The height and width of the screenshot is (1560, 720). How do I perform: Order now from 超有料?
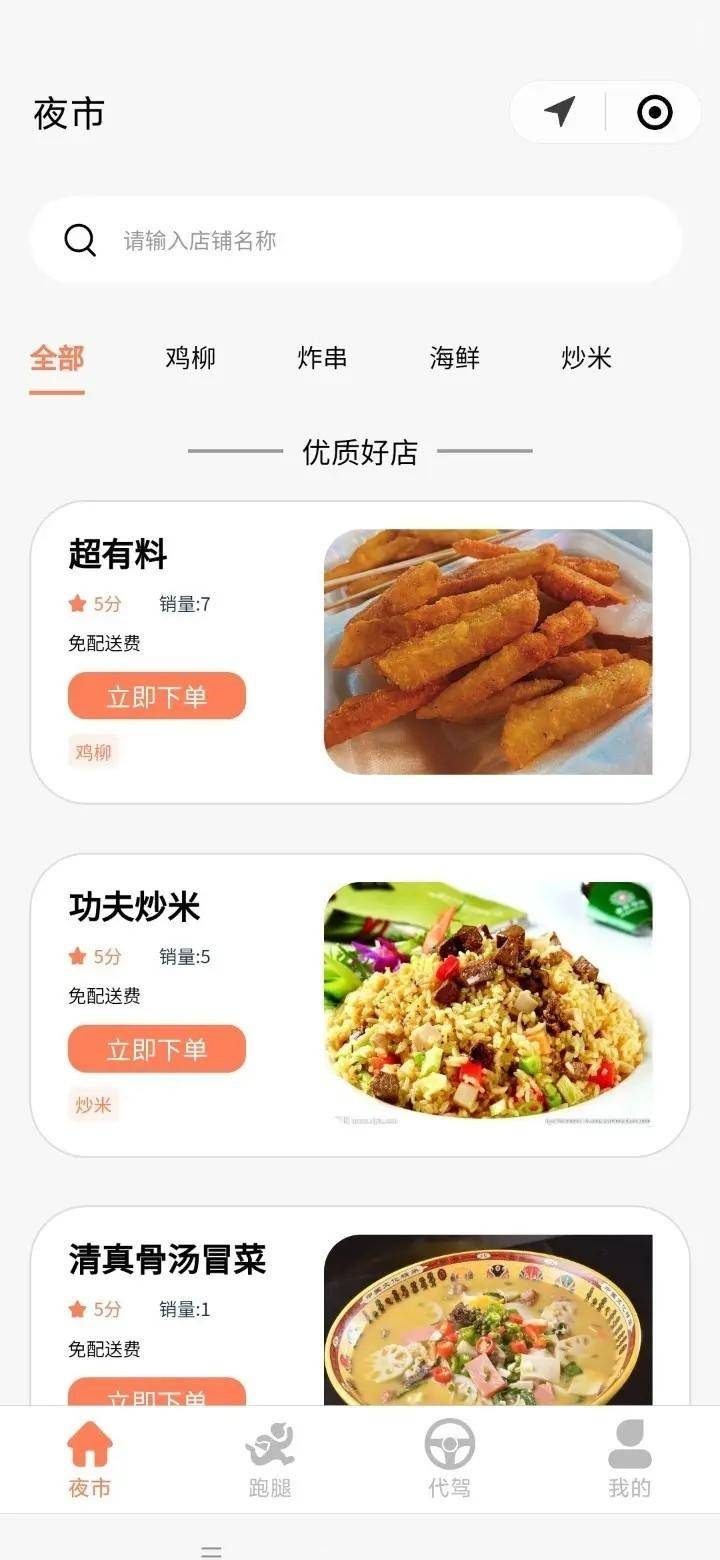(x=157, y=696)
